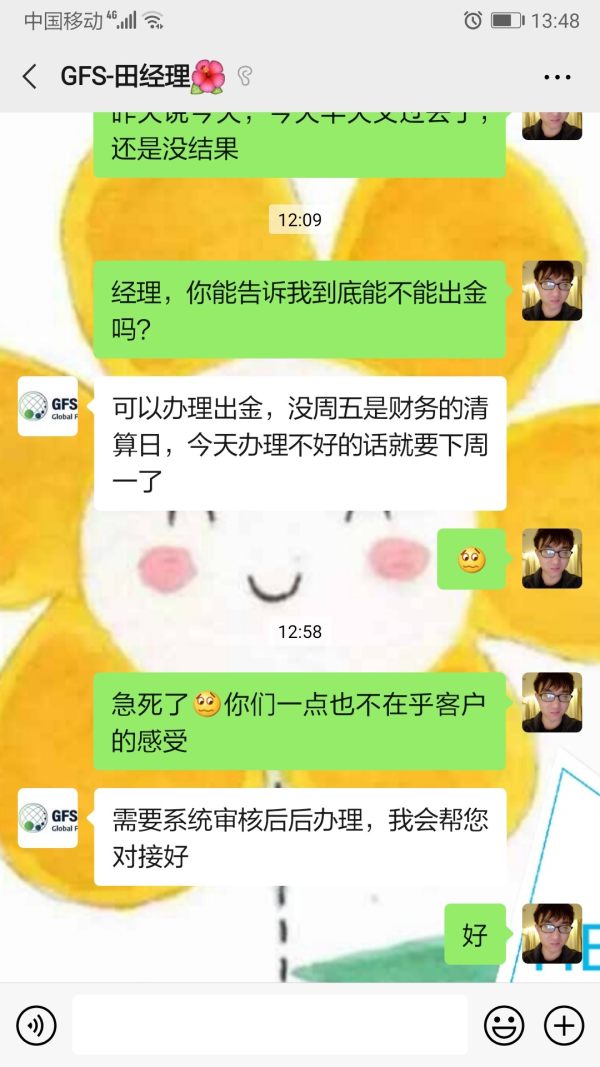This screenshot has height=1067, width=600.
Task: Go back to the chat list
Action: (29, 77)
